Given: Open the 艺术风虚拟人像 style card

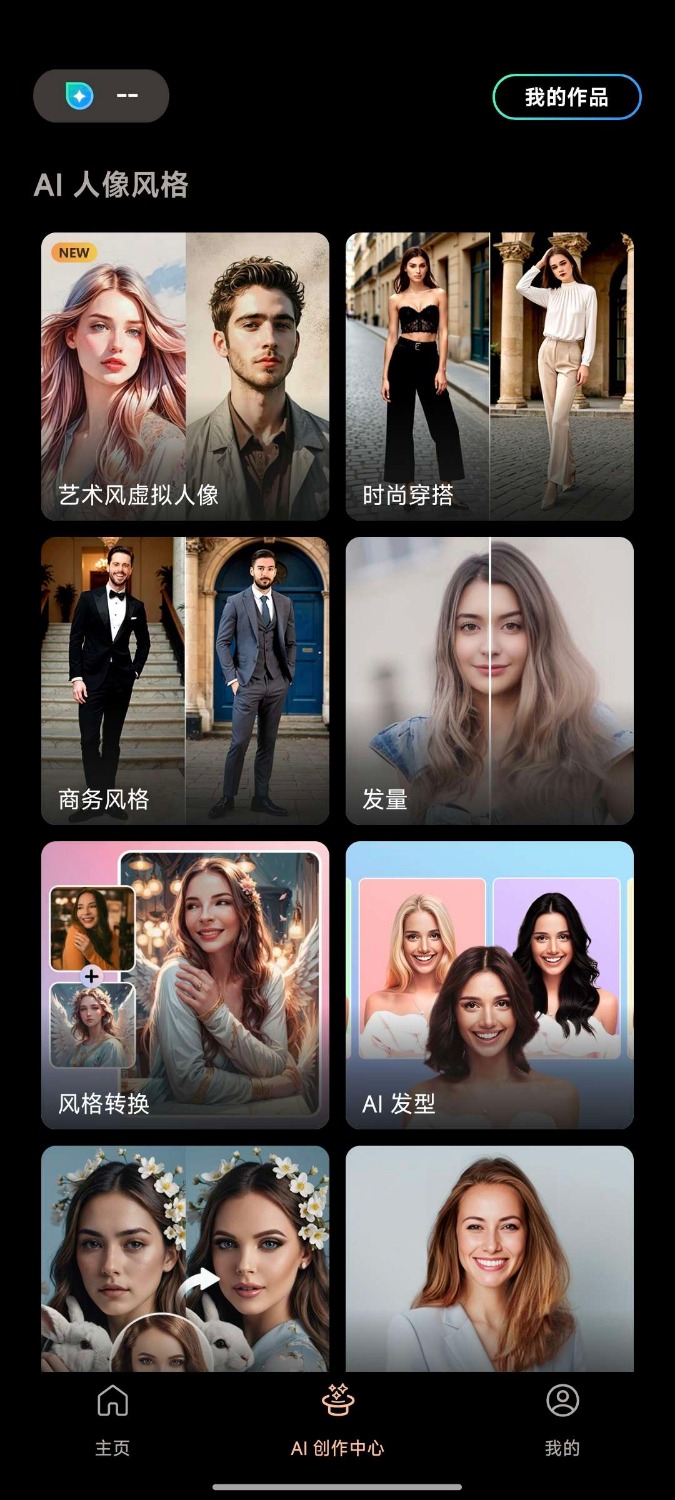Looking at the screenshot, I should (185, 377).
